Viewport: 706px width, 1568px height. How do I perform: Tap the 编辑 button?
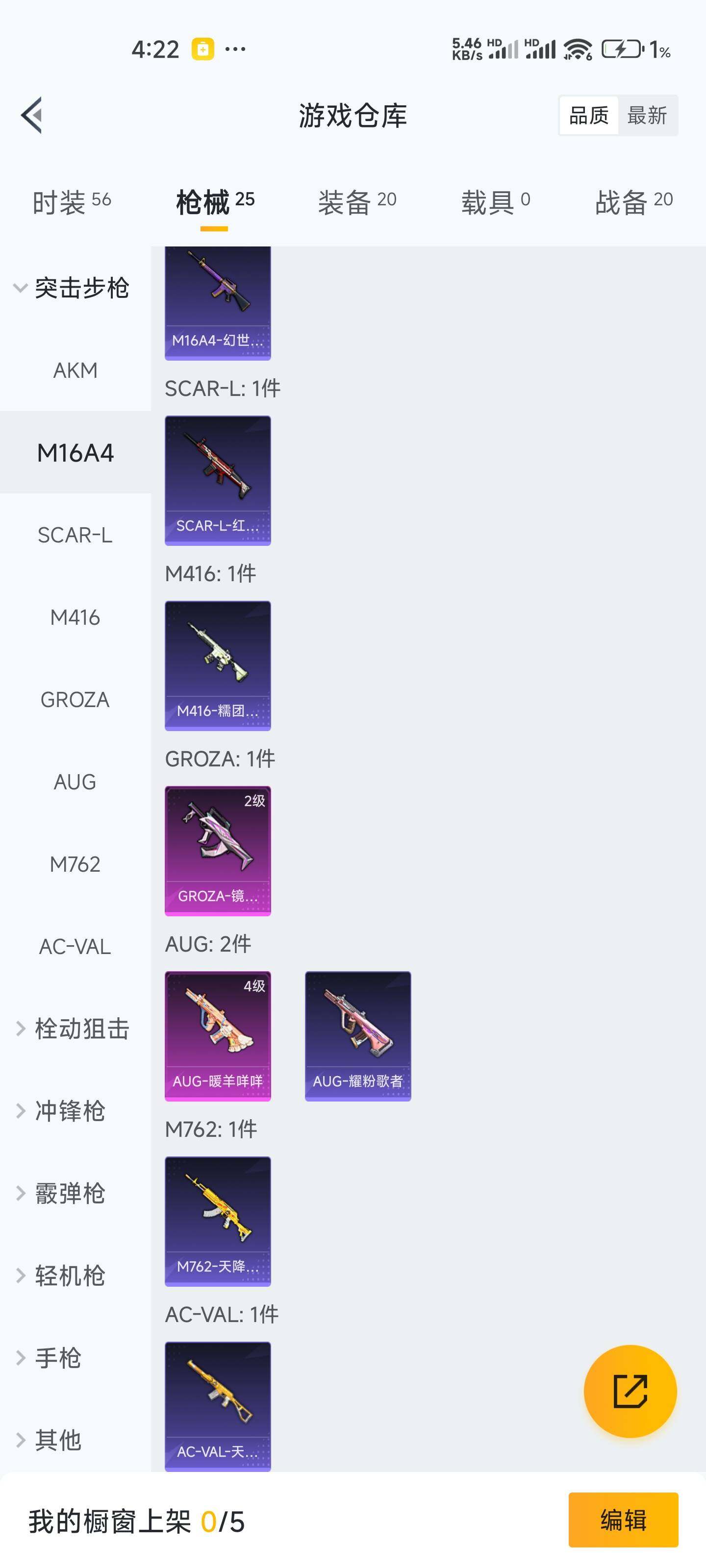[623, 1520]
